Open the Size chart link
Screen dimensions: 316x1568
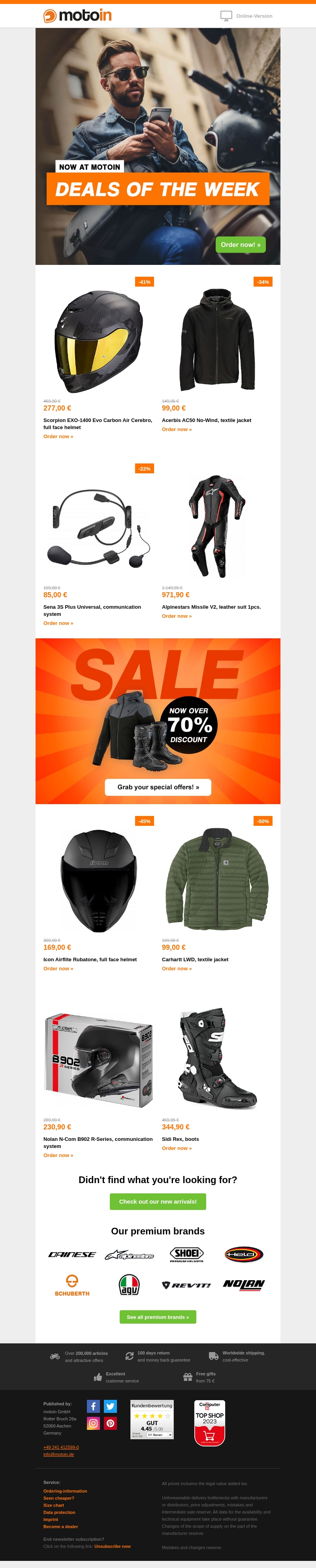tap(54, 1505)
